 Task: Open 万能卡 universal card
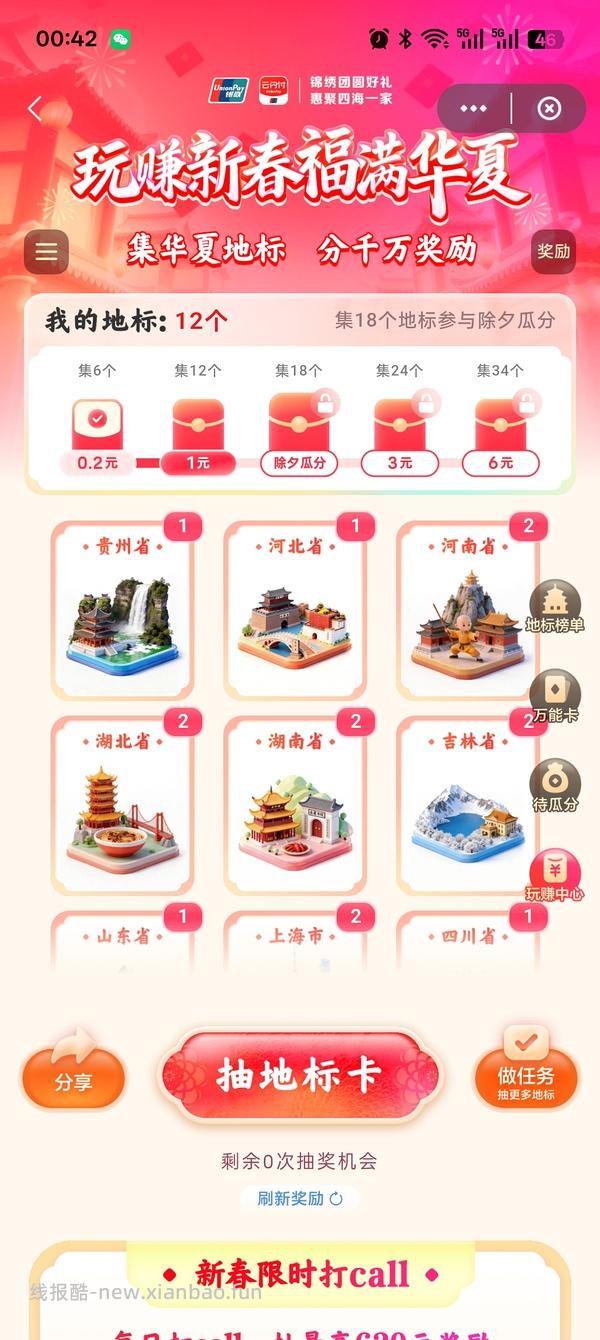555,698
